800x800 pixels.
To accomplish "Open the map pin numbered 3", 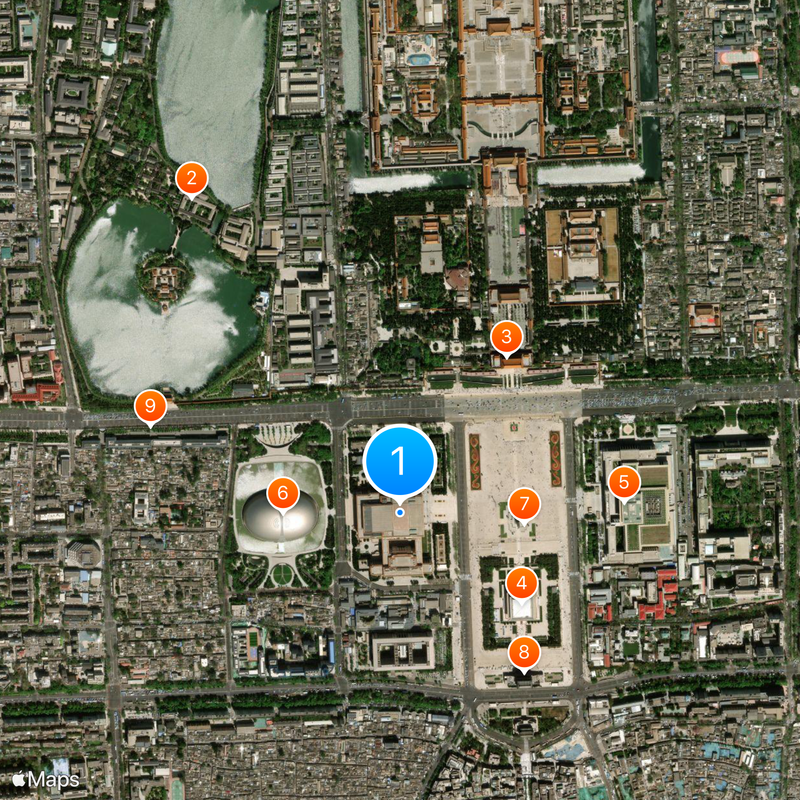I will pos(507,337).
